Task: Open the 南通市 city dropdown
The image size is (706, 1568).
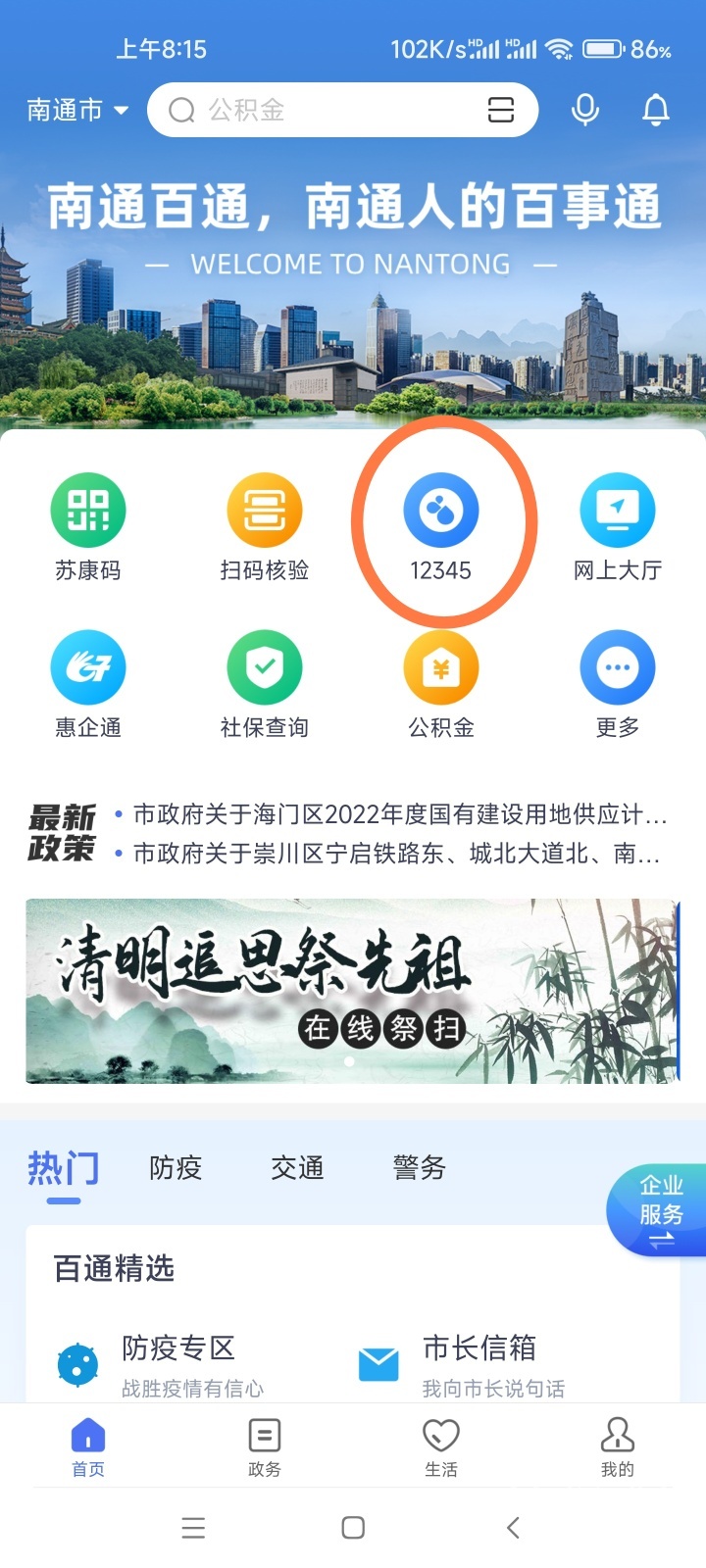Action: tap(76, 110)
